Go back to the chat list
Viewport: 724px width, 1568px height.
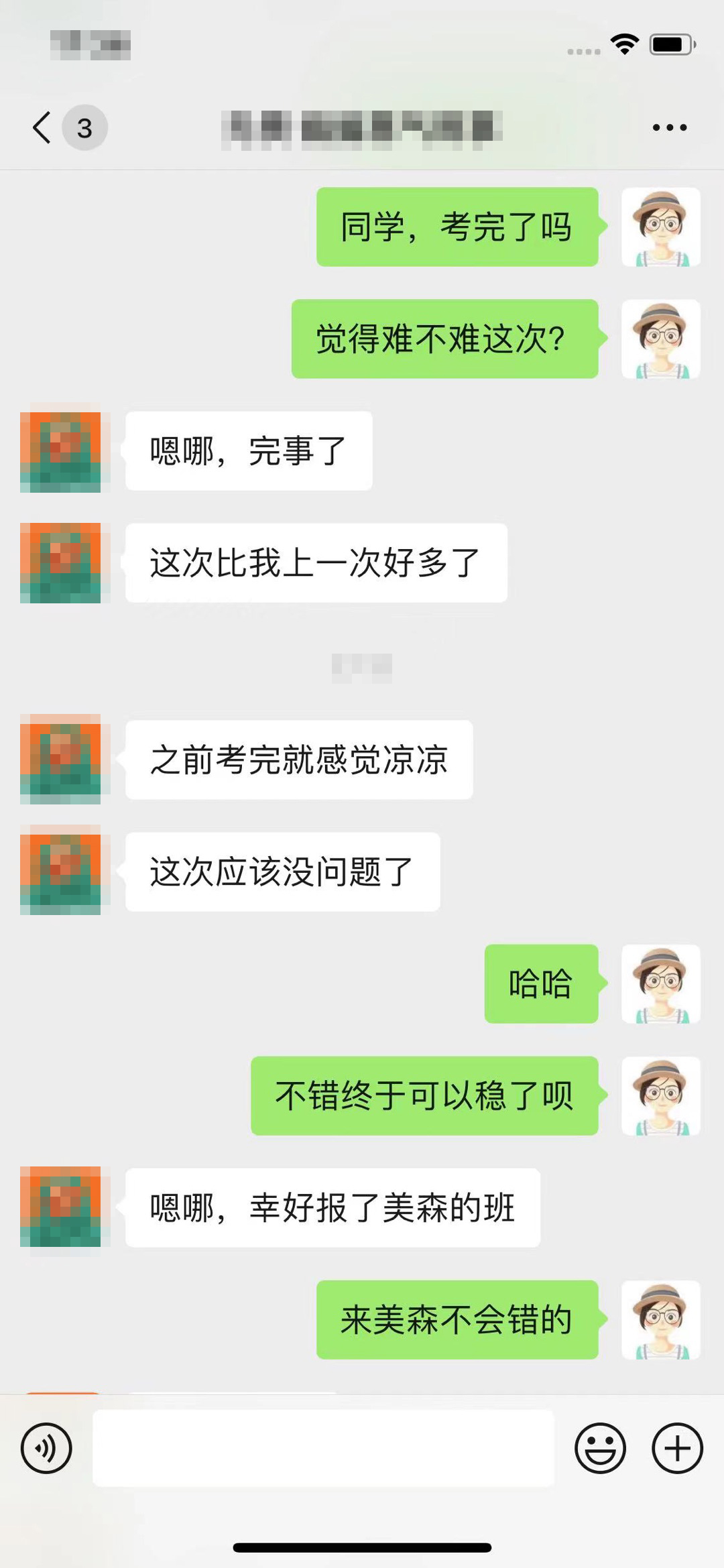click(x=42, y=127)
